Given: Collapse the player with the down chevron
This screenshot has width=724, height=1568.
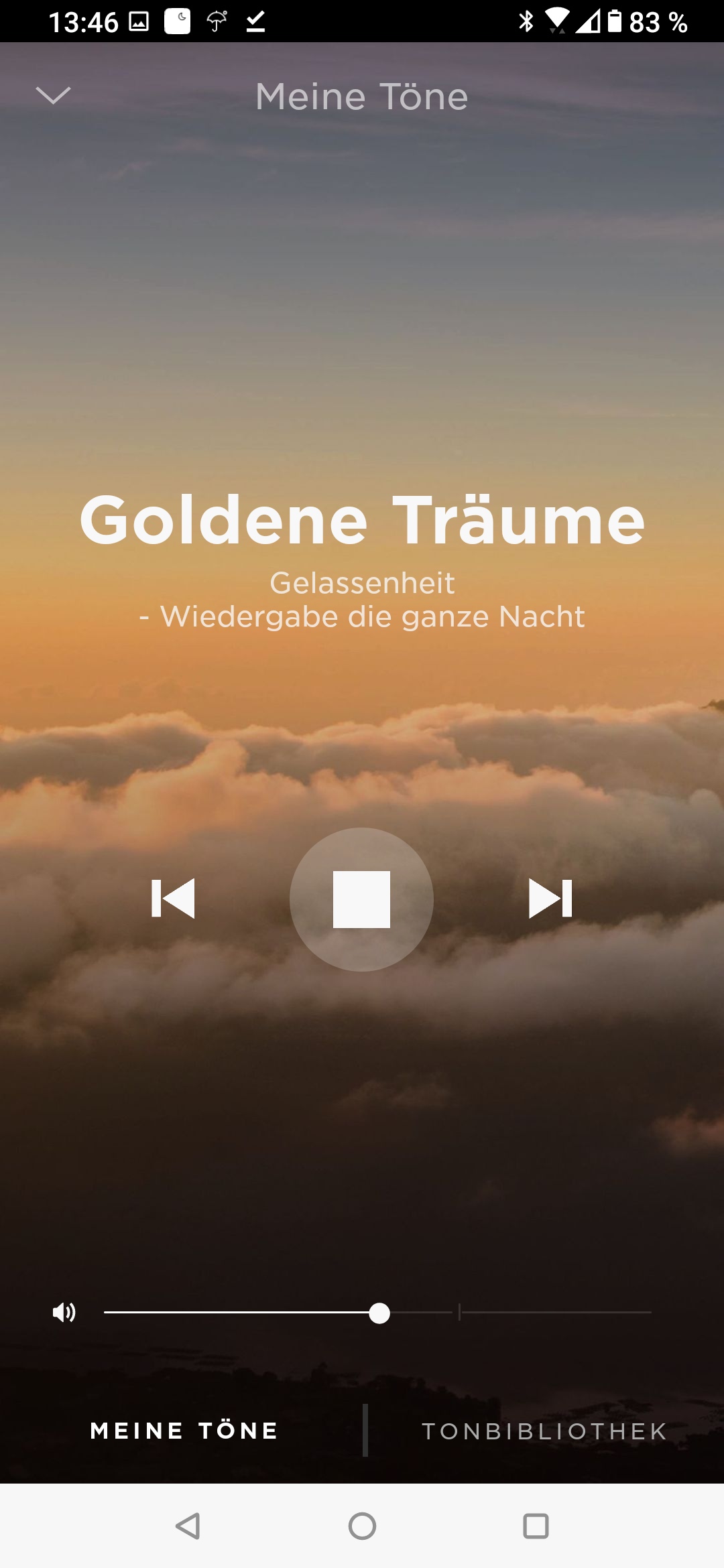Looking at the screenshot, I should [53, 96].
